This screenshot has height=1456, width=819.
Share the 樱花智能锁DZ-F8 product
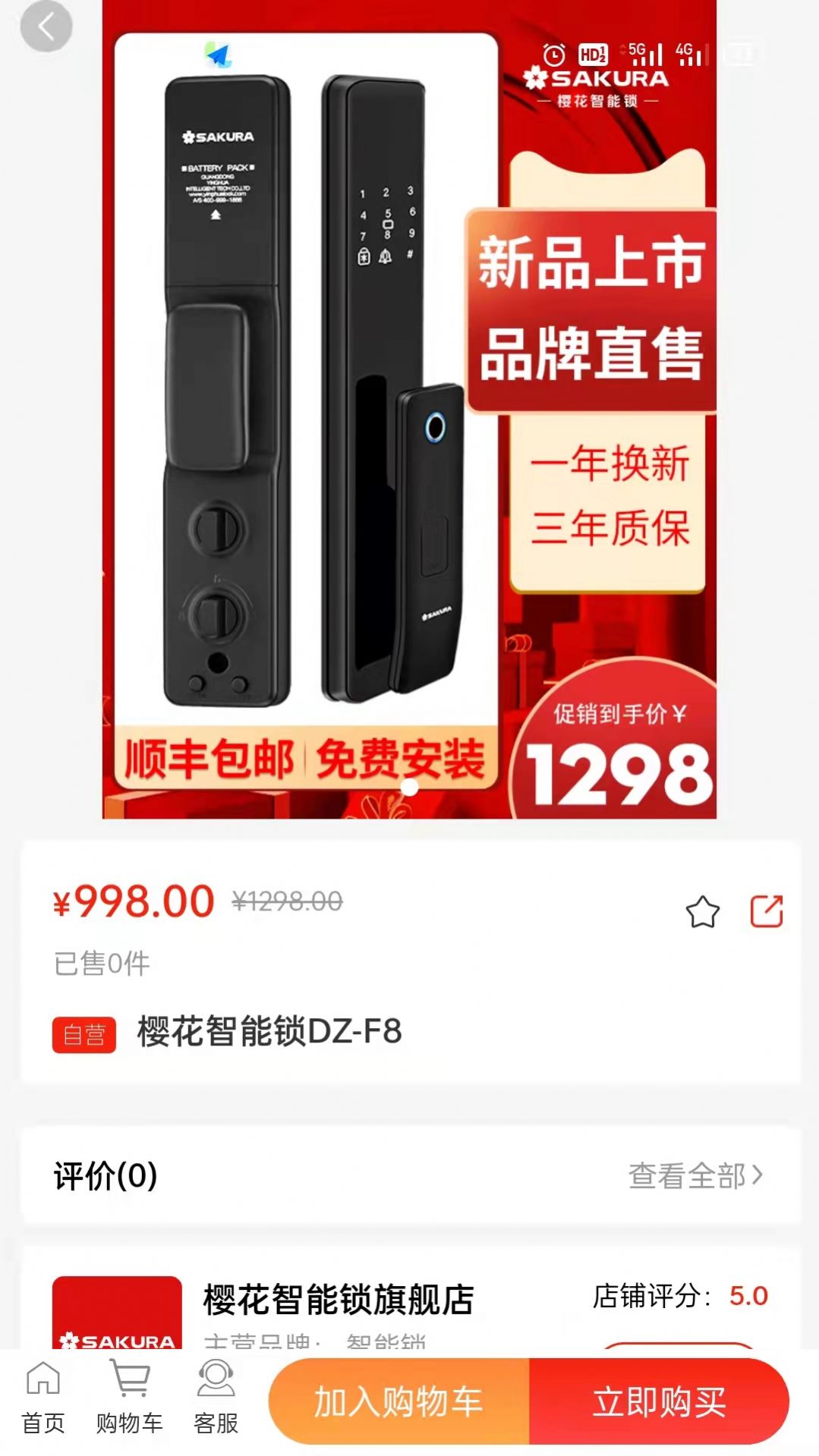766,911
